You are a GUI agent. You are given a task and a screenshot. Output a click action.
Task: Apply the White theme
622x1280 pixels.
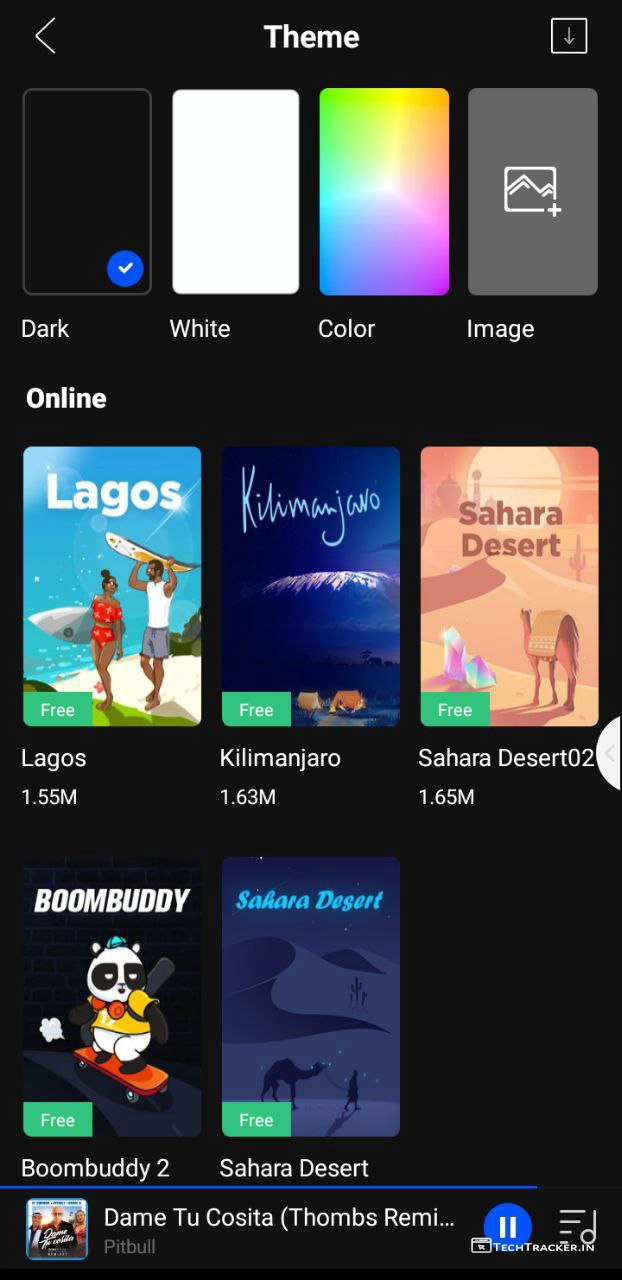235,192
